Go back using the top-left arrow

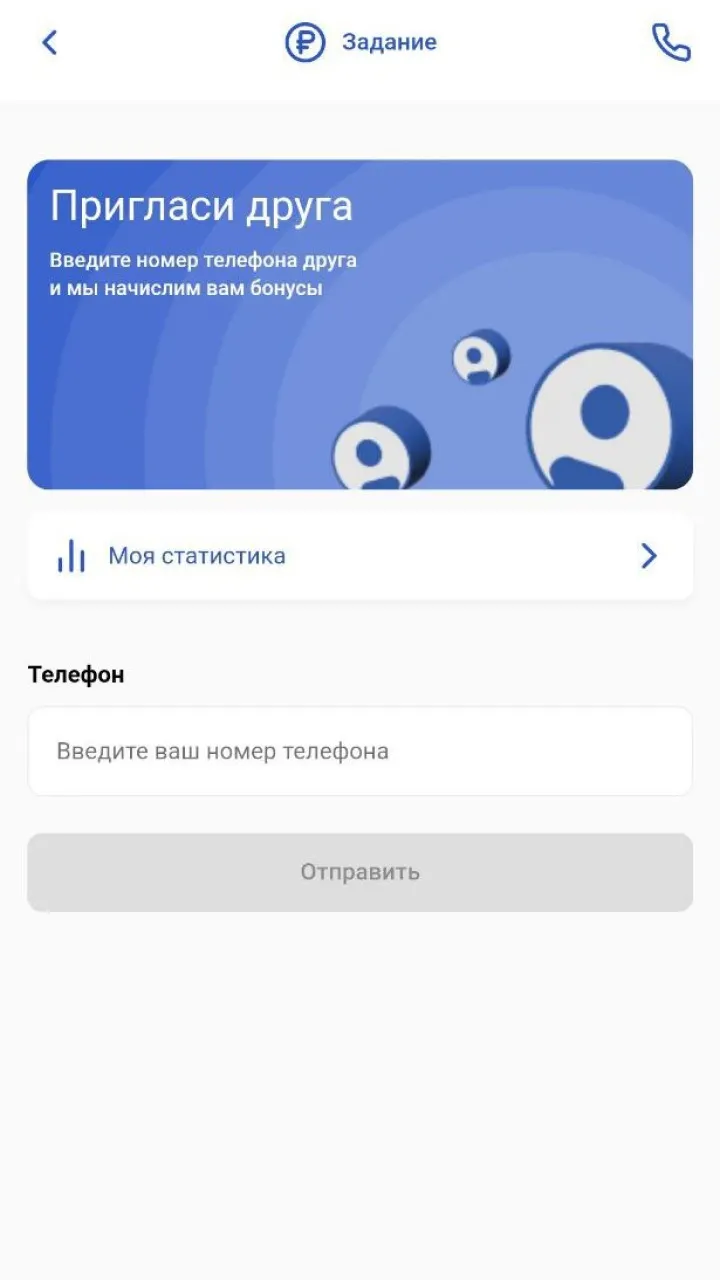pyautogui.click(x=49, y=42)
